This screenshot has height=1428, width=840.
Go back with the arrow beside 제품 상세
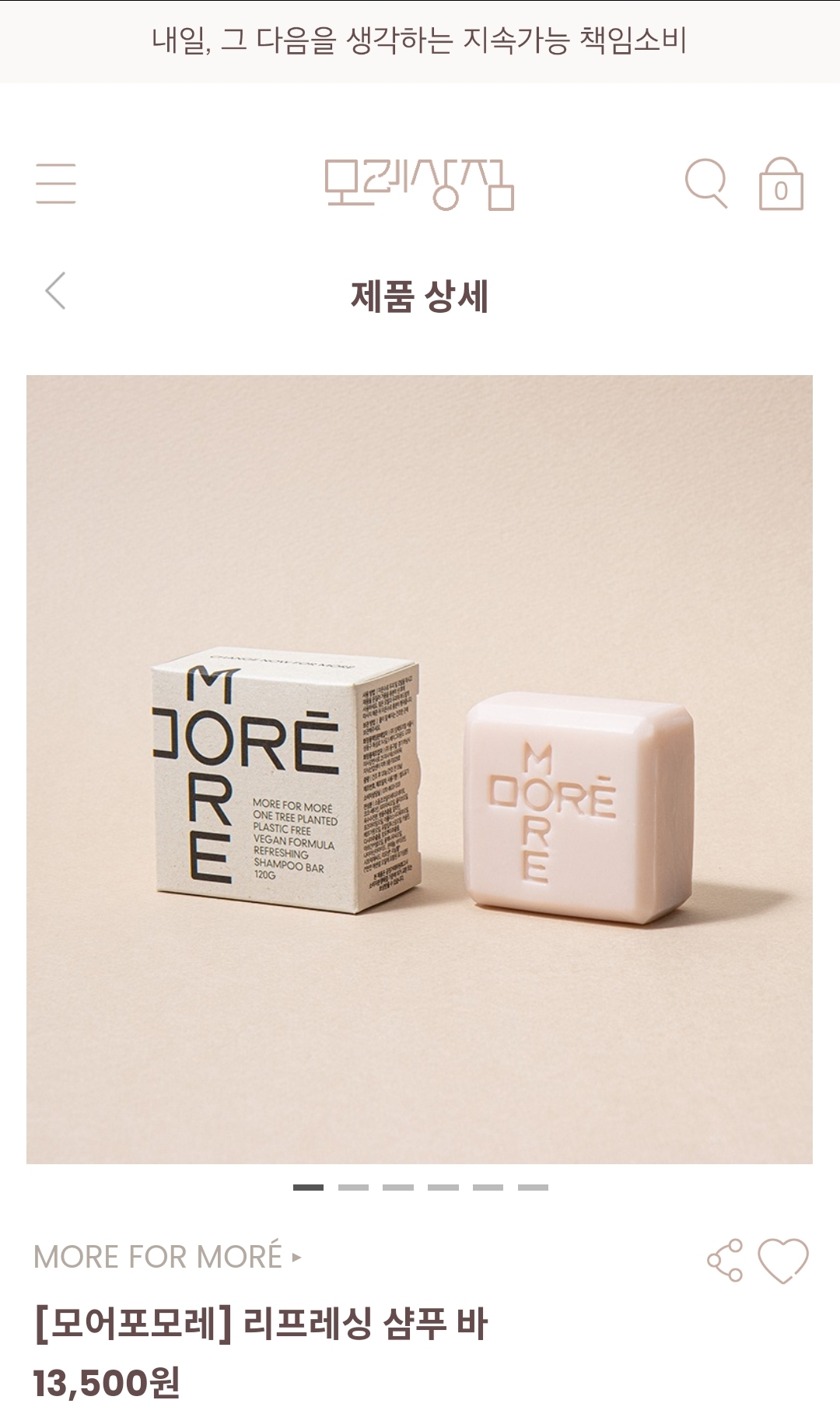(x=55, y=291)
